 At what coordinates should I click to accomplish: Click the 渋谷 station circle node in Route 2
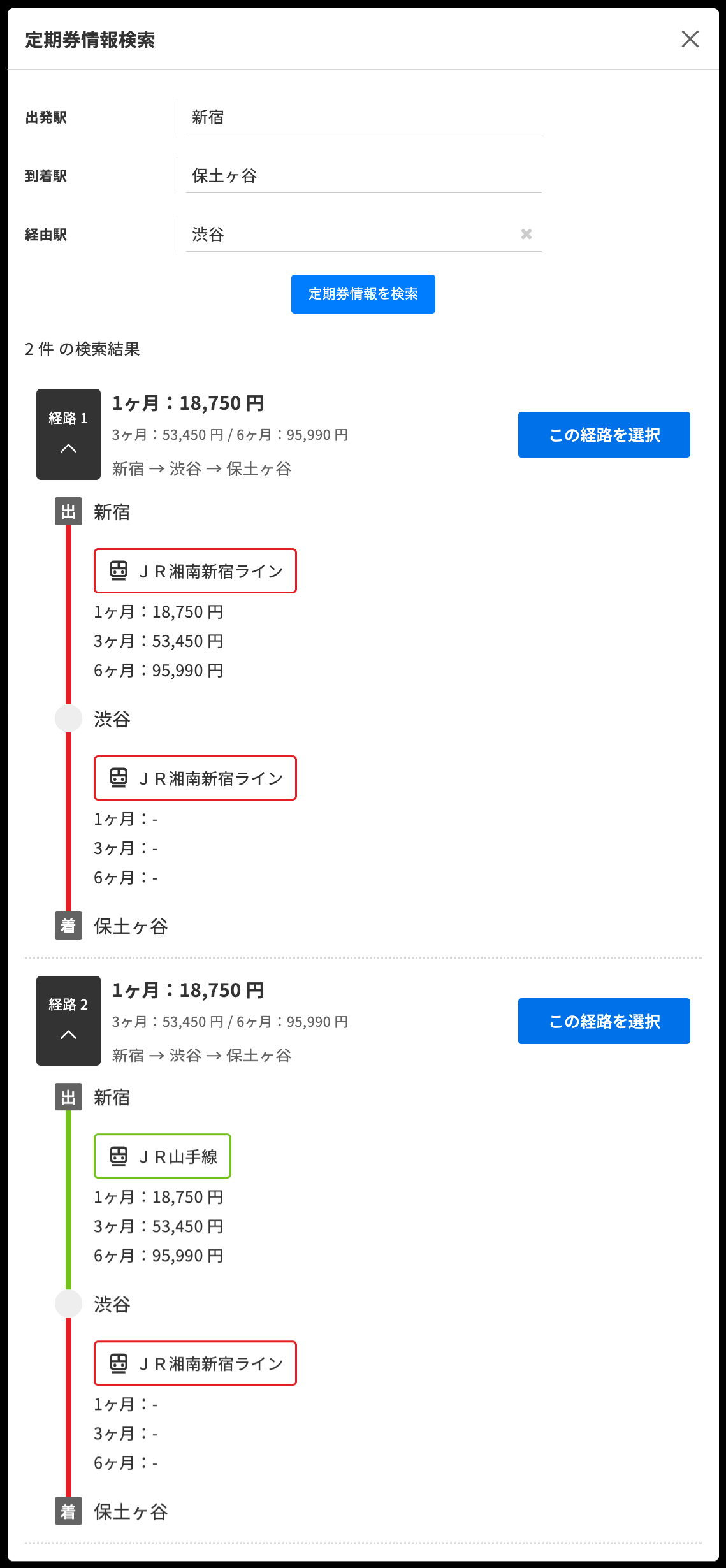click(x=68, y=1304)
